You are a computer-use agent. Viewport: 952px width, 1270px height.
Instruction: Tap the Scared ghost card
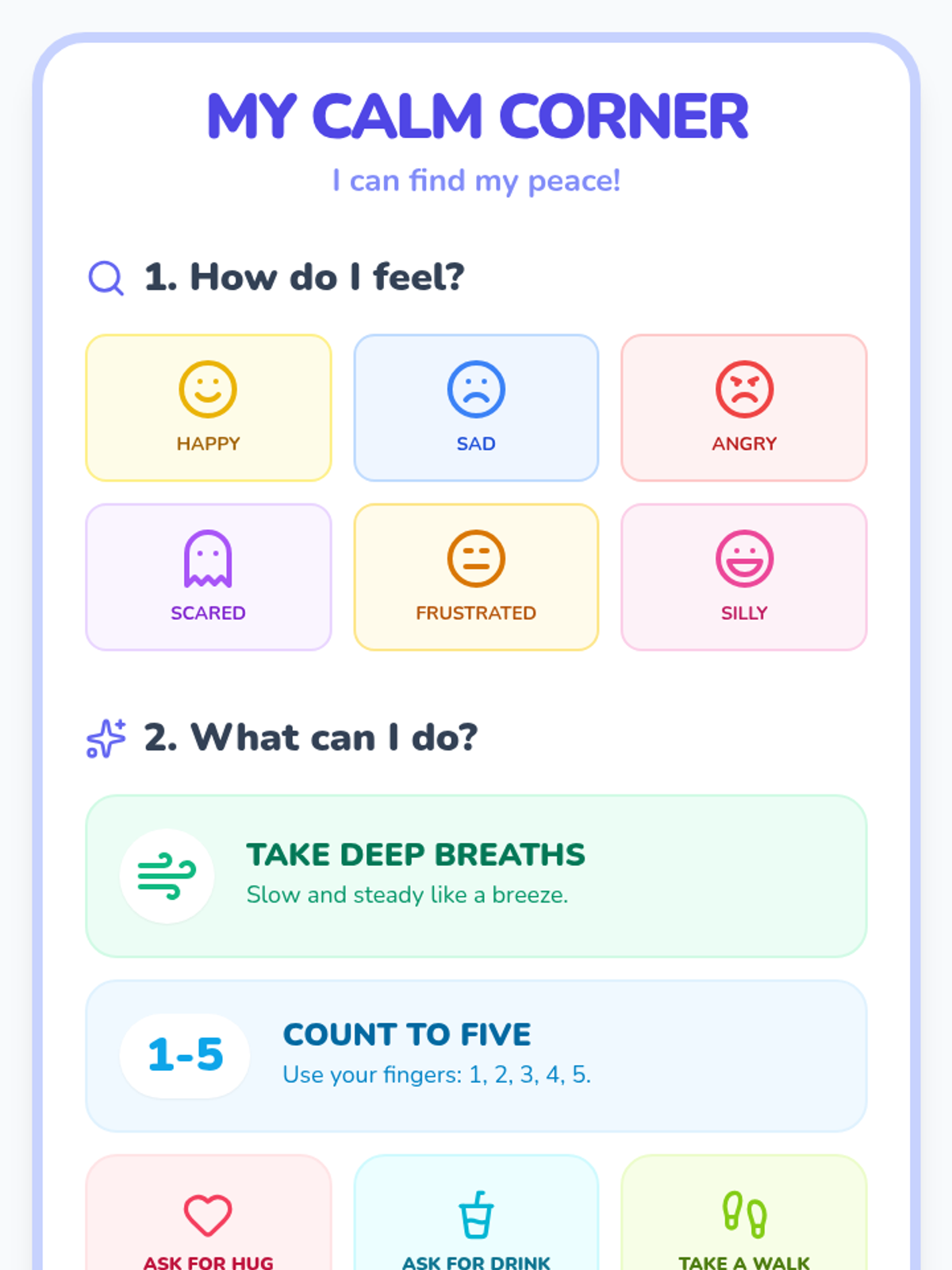coord(208,577)
